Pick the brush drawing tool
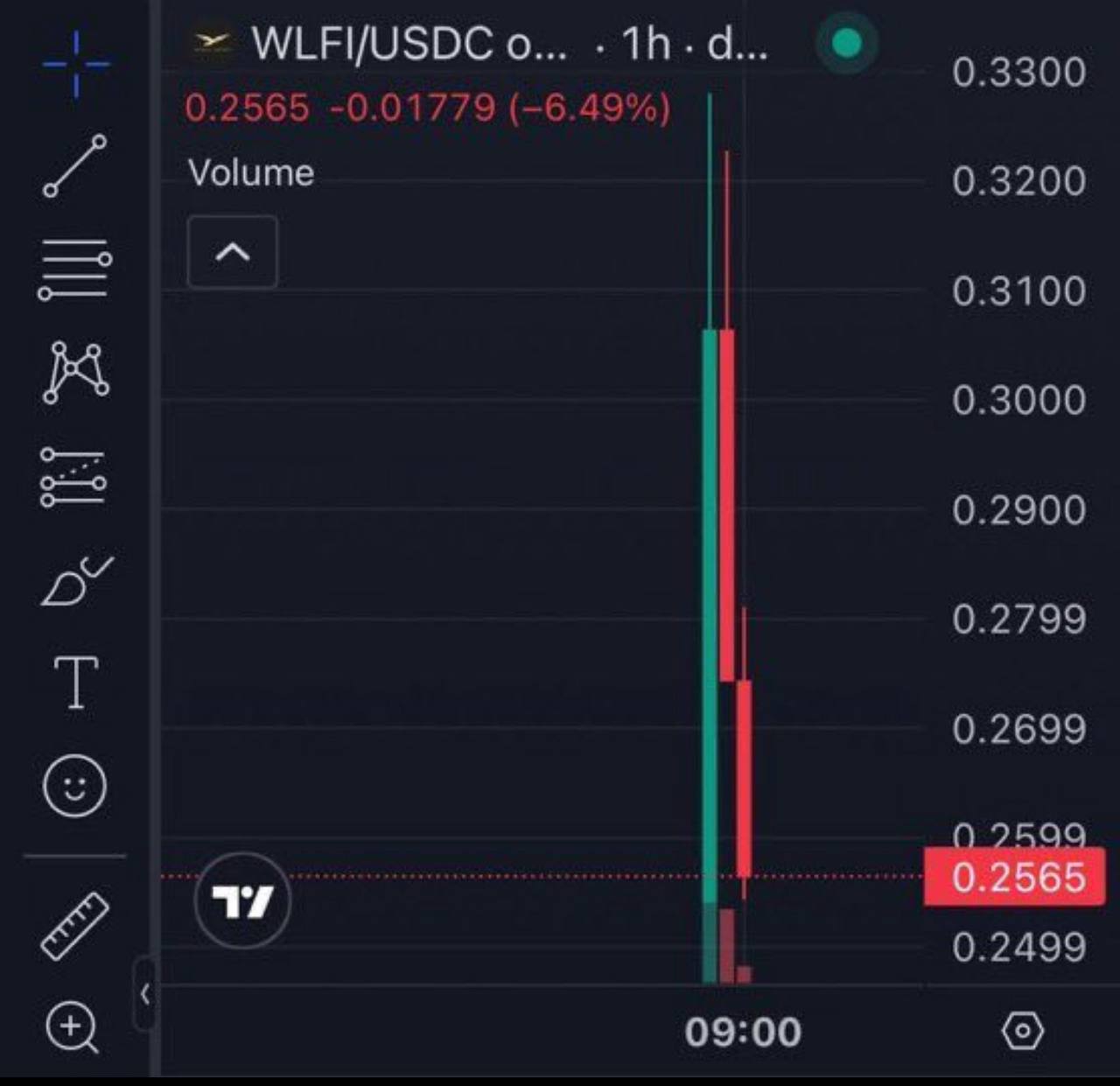Image resolution: width=1120 pixels, height=1086 pixels. (75, 581)
